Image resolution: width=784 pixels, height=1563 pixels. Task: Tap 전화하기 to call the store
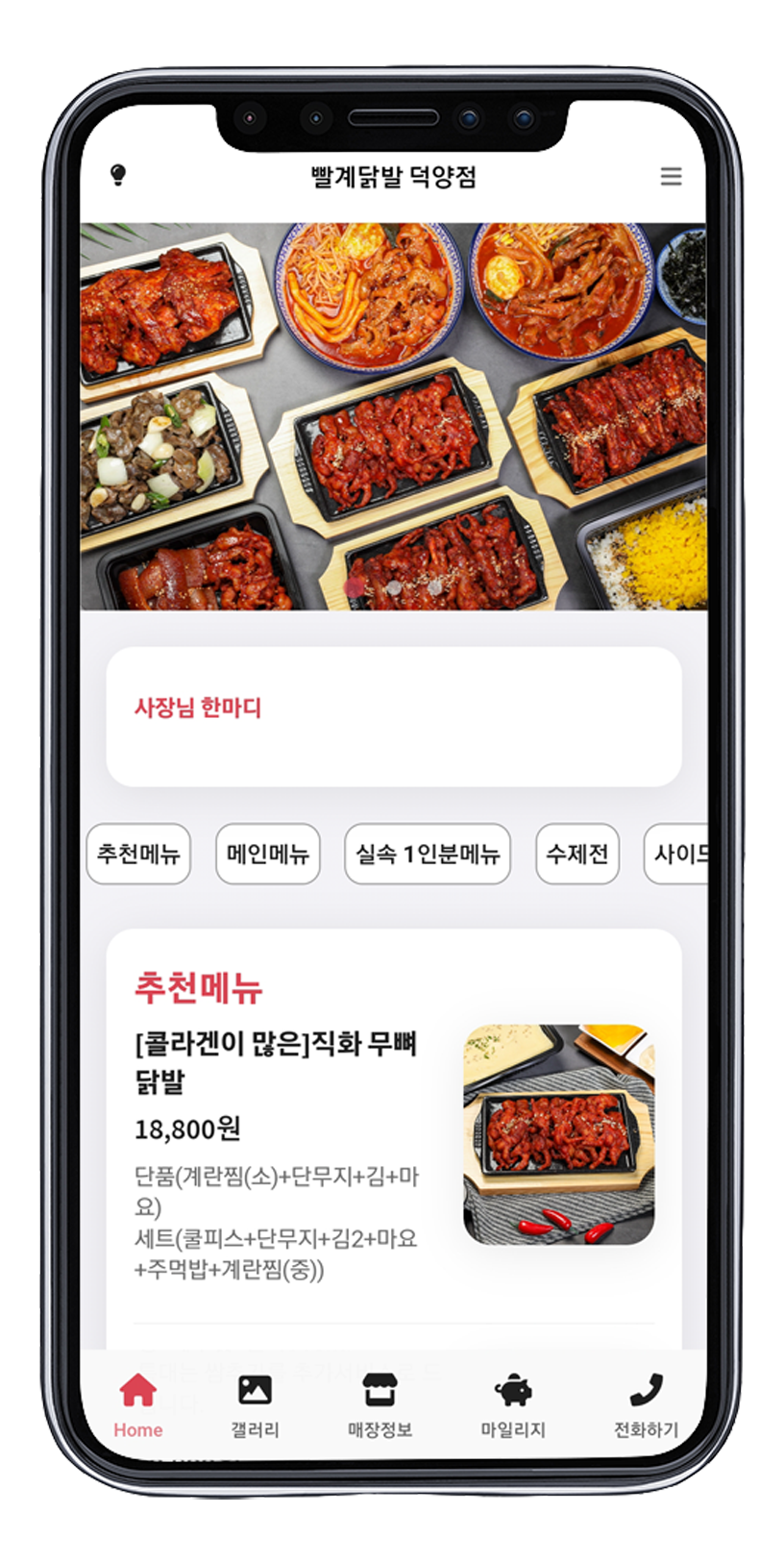pyautogui.click(x=646, y=1405)
